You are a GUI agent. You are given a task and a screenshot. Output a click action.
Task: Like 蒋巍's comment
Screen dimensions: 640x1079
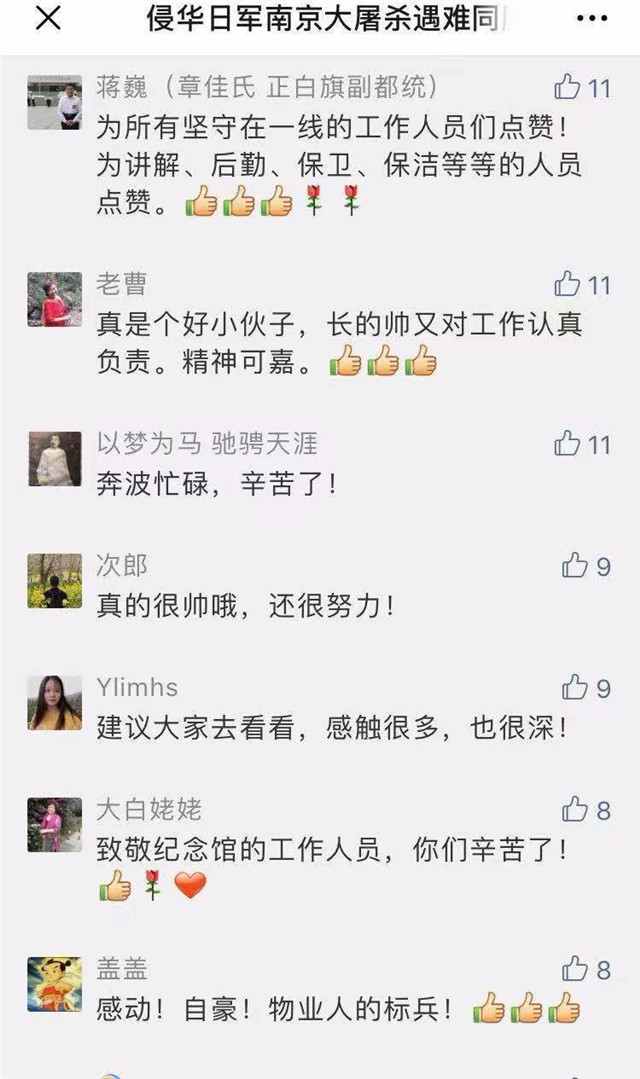[568, 88]
